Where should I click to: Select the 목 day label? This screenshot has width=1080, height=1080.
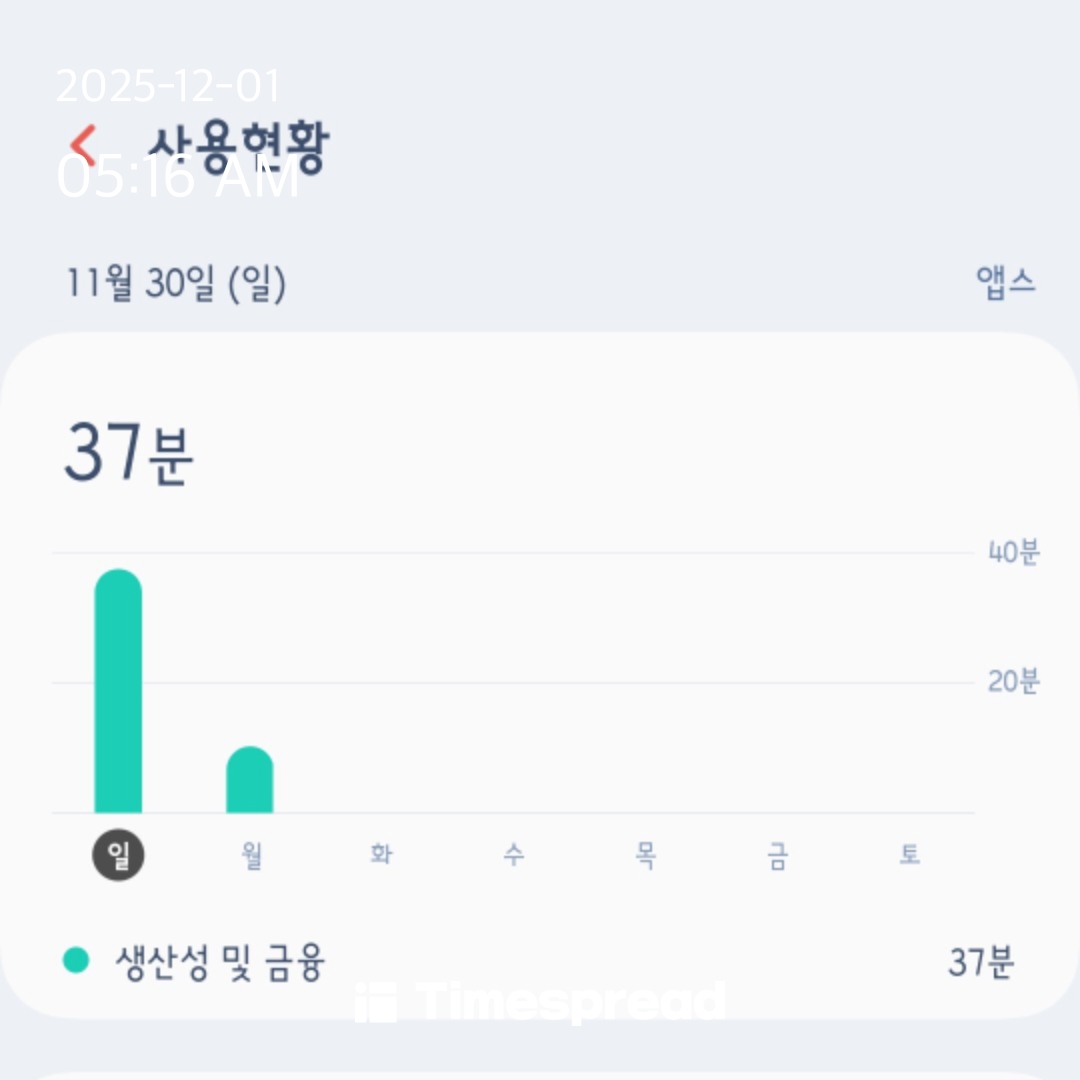pyautogui.click(x=645, y=855)
